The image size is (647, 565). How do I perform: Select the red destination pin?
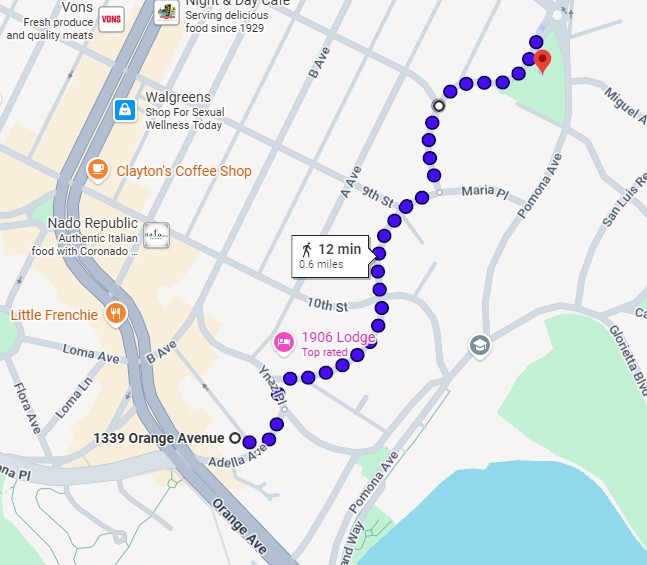(x=543, y=62)
